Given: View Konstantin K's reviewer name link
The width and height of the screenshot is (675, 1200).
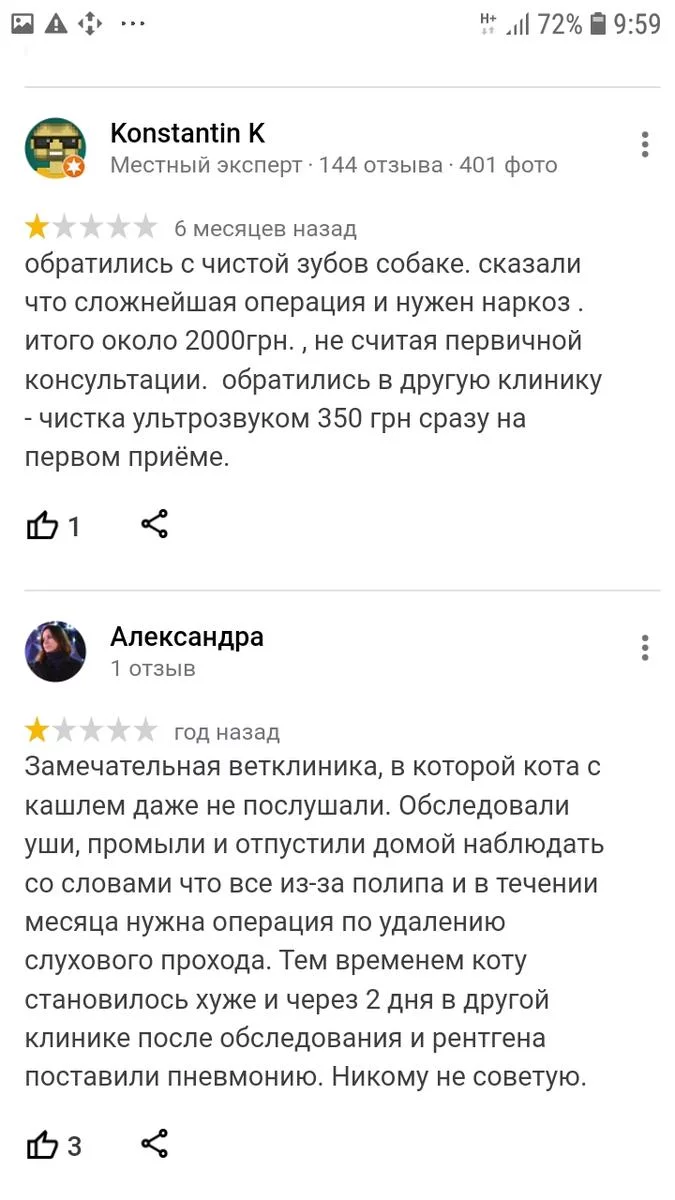Looking at the screenshot, I should pos(187,133).
